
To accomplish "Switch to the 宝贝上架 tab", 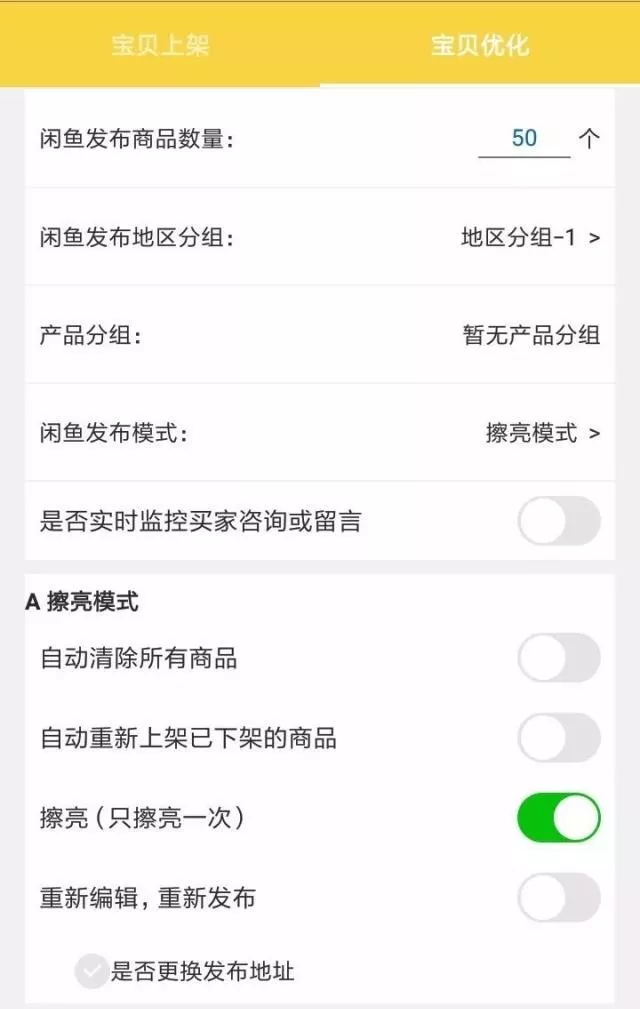I will 160,46.
